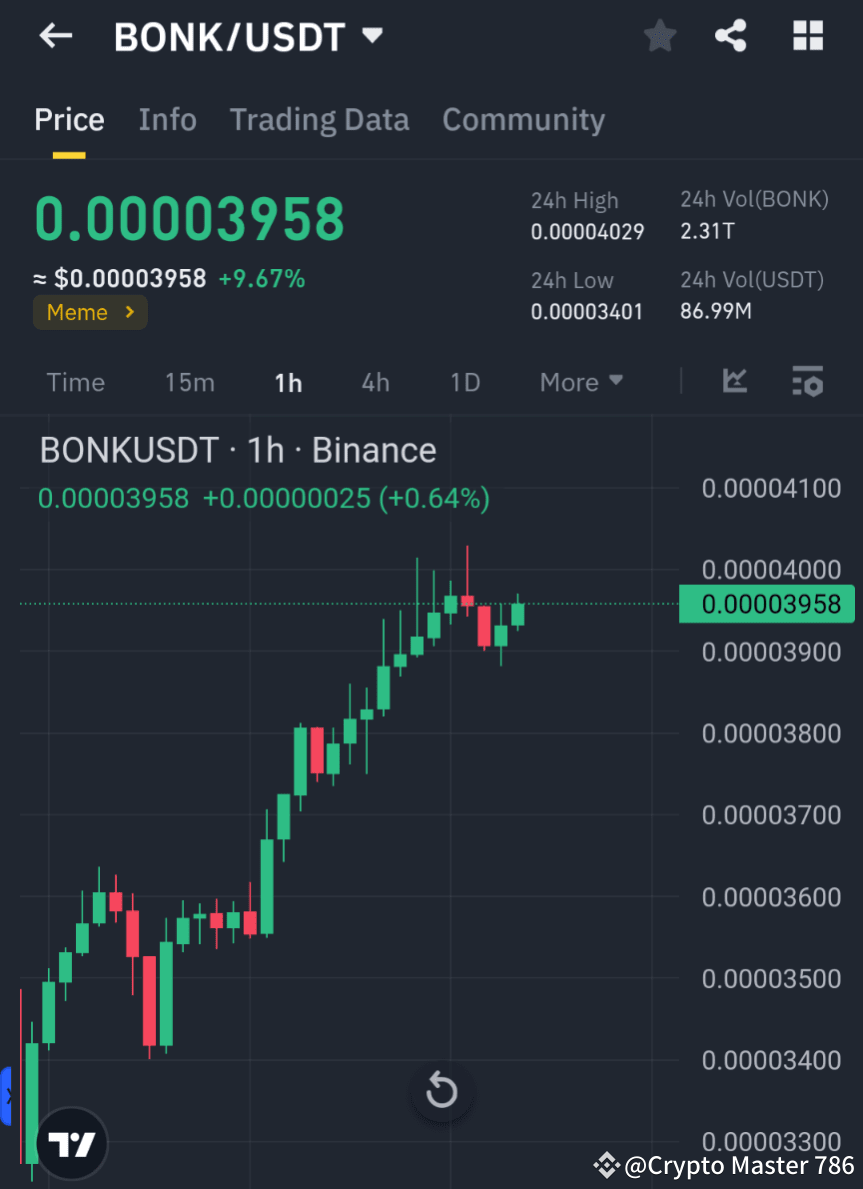
Task: Switch to the Info tab
Action: 167,119
